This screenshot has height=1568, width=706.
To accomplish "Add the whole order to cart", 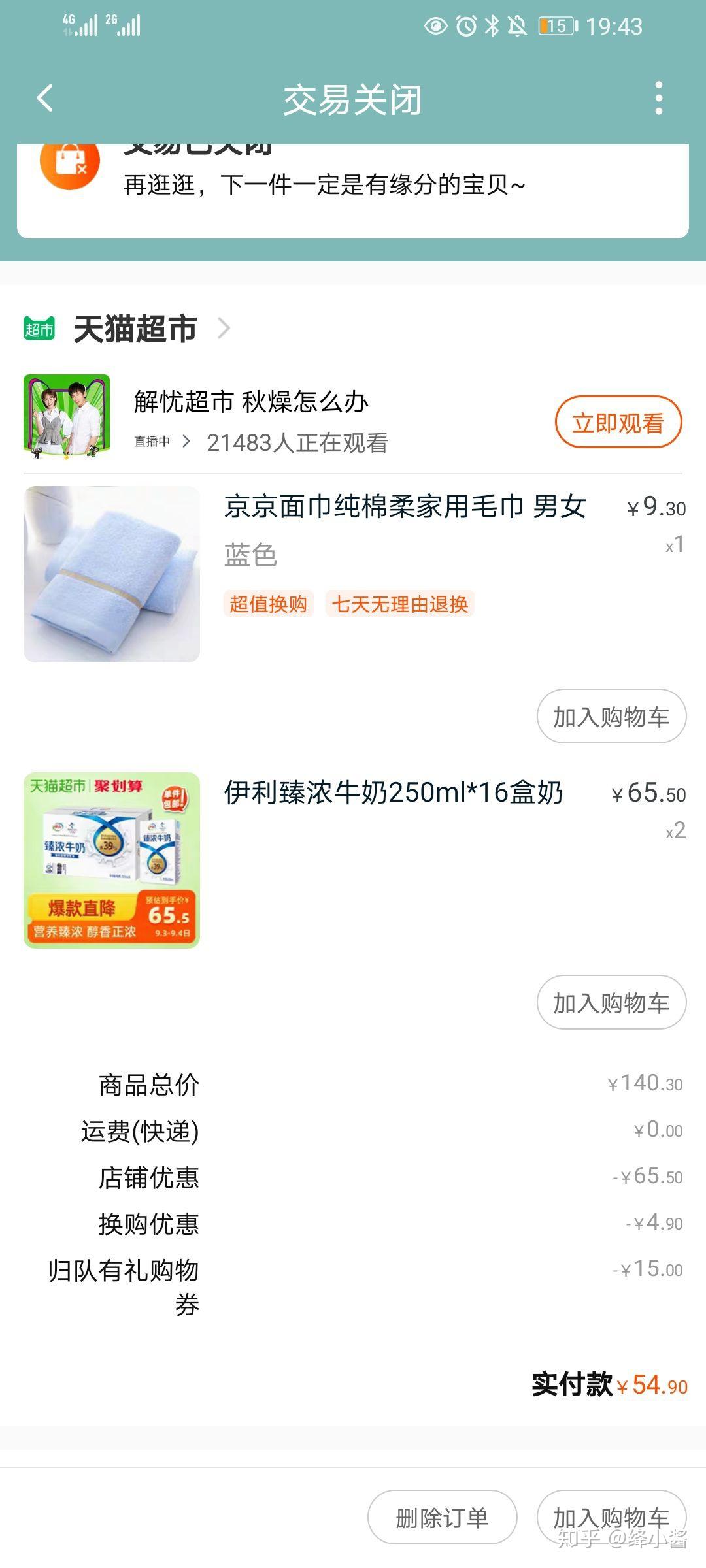I will click(x=611, y=1517).
